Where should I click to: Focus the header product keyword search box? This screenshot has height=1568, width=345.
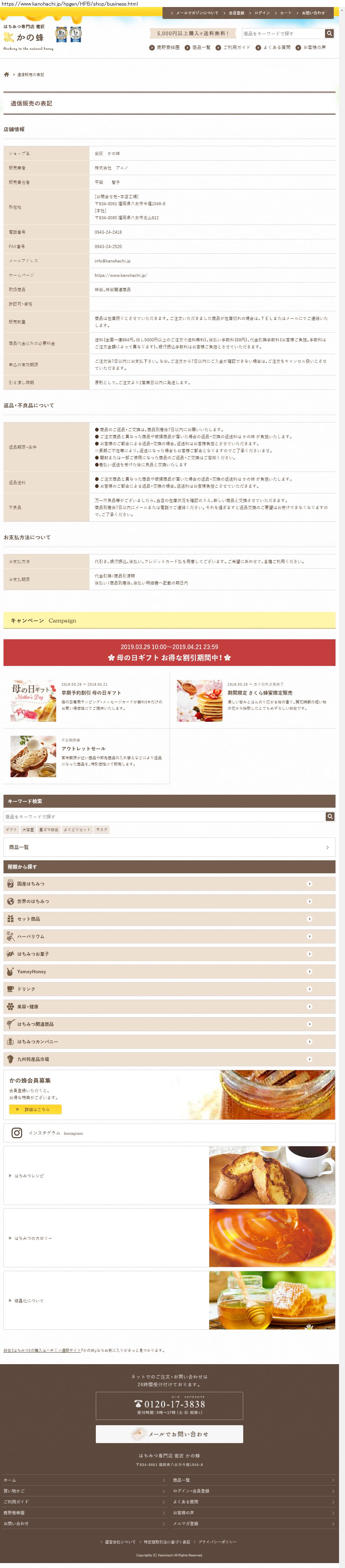pos(282,33)
